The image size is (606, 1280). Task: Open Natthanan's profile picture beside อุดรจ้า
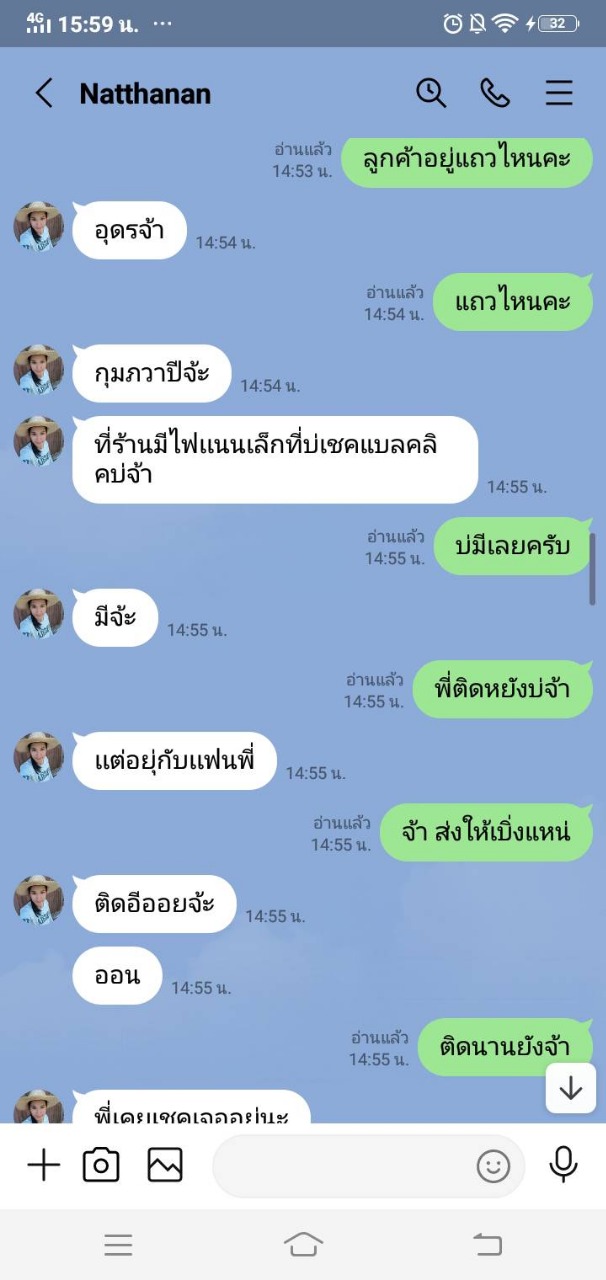click(x=38, y=227)
